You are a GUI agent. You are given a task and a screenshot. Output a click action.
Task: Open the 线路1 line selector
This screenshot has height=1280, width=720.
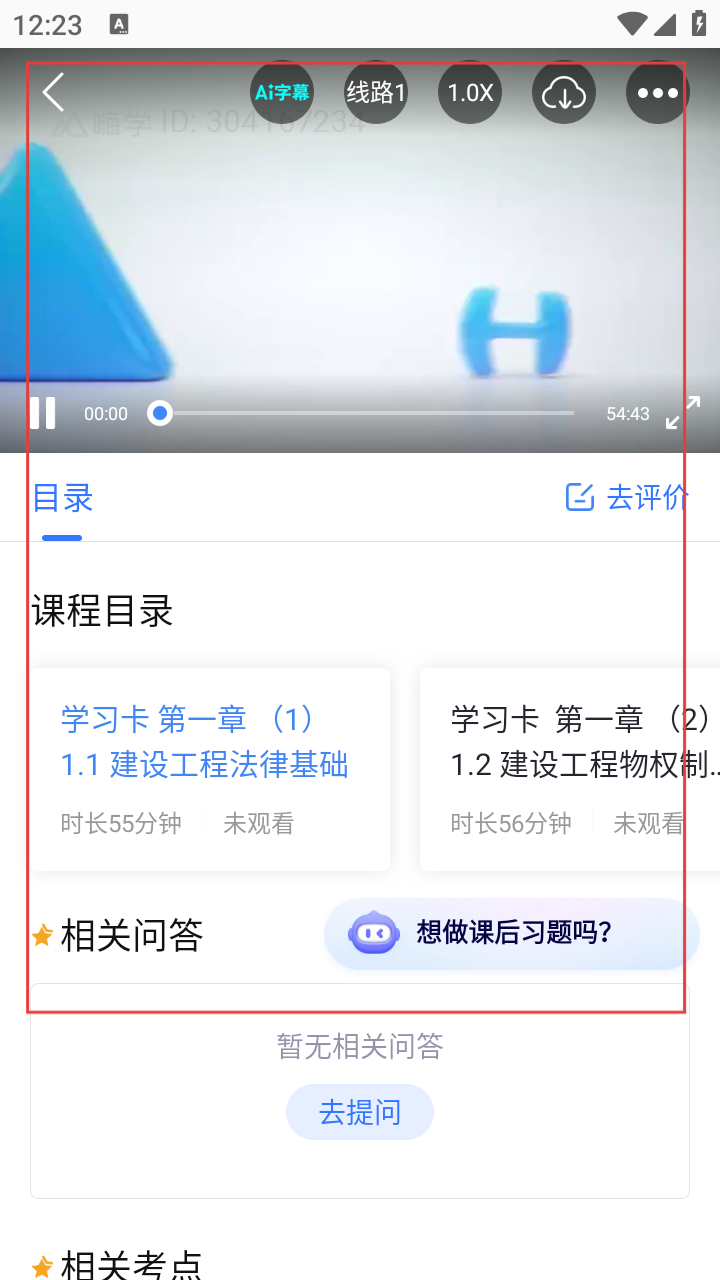[x=376, y=93]
